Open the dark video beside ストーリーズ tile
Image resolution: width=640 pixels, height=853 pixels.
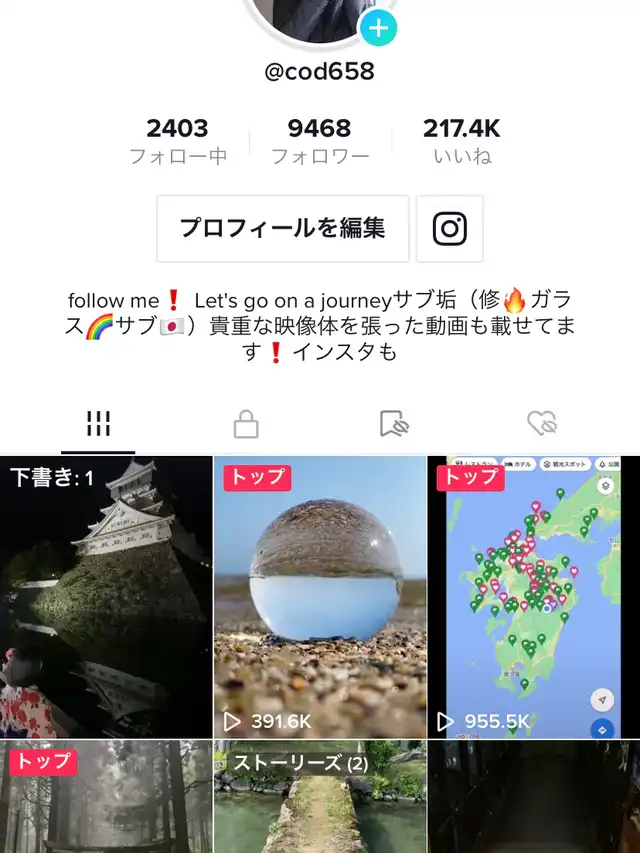coord(534,797)
